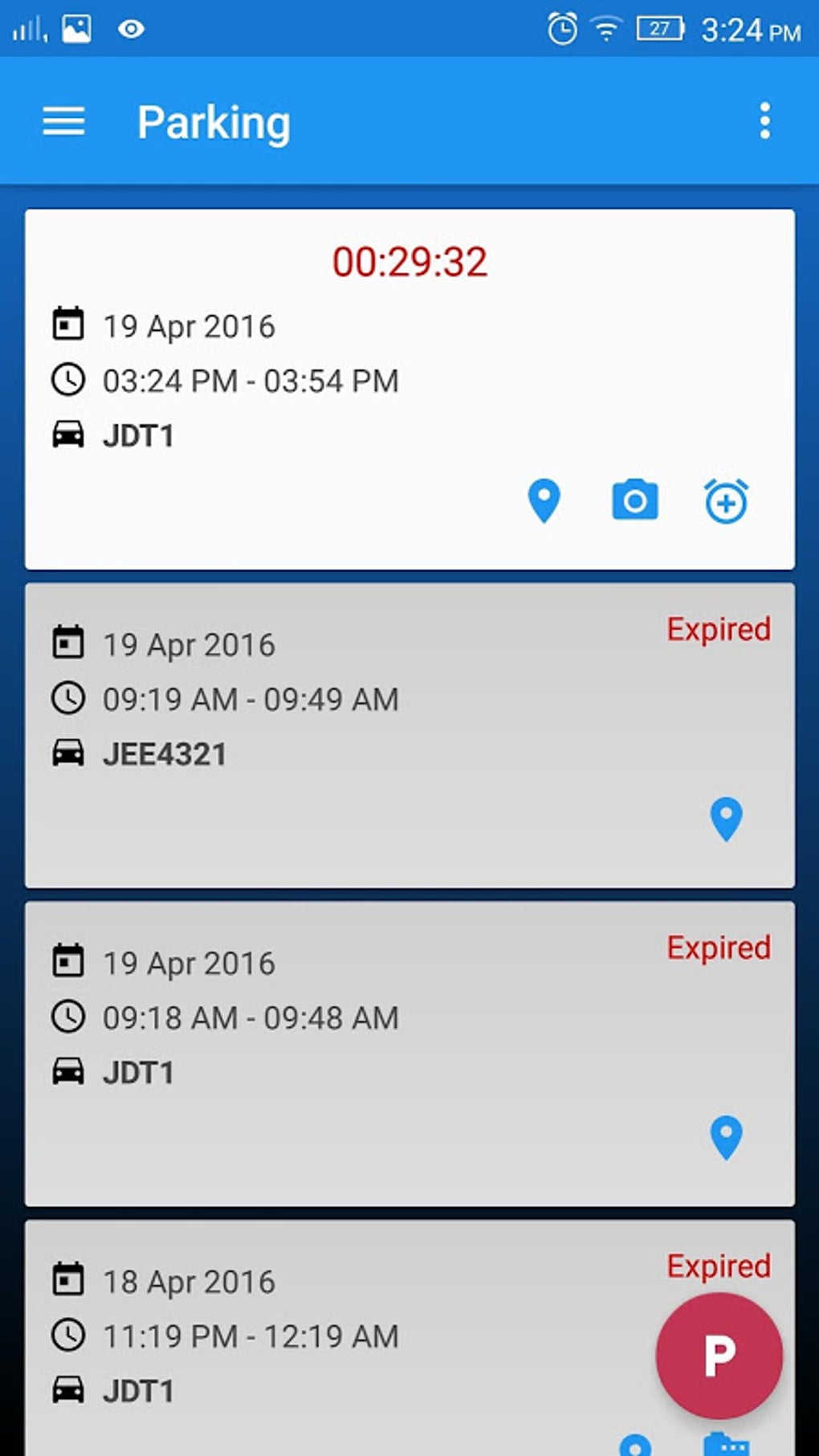The height and width of the screenshot is (1456, 819).
Task: Tap the Parking title in the toolbar
Action: coord(214,122)
